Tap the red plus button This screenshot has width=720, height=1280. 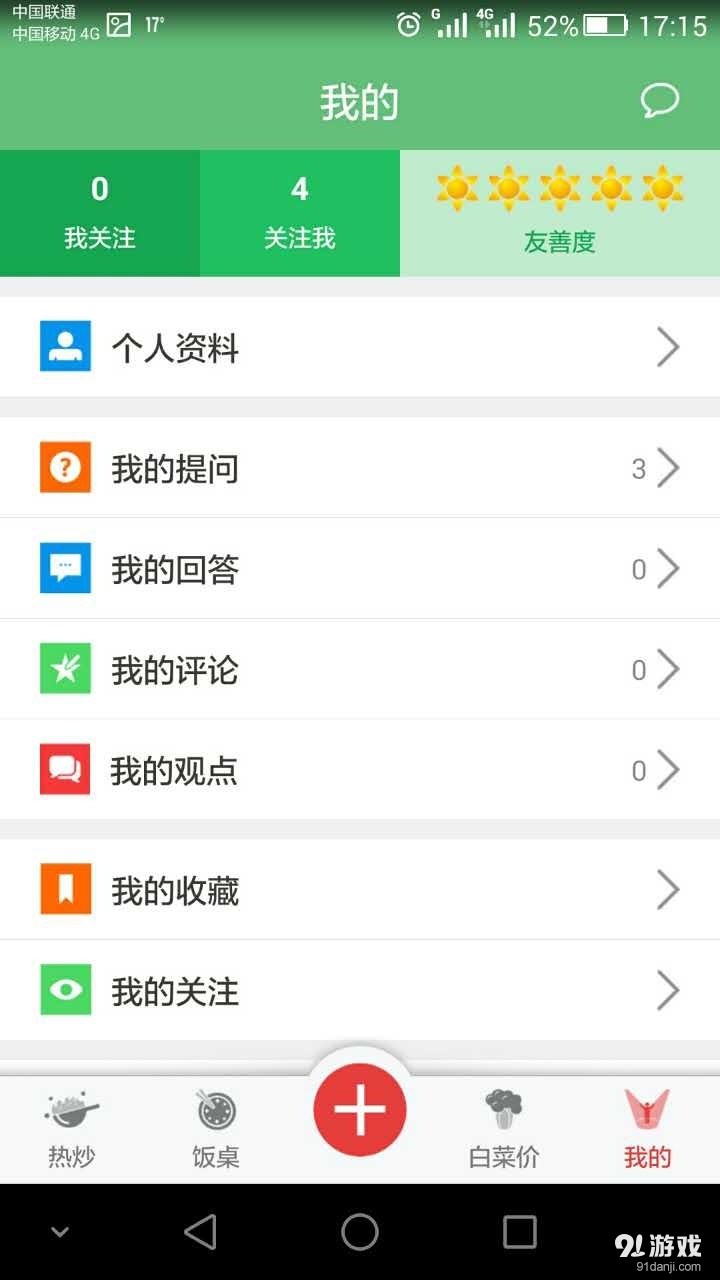[x=360, y=1108]
